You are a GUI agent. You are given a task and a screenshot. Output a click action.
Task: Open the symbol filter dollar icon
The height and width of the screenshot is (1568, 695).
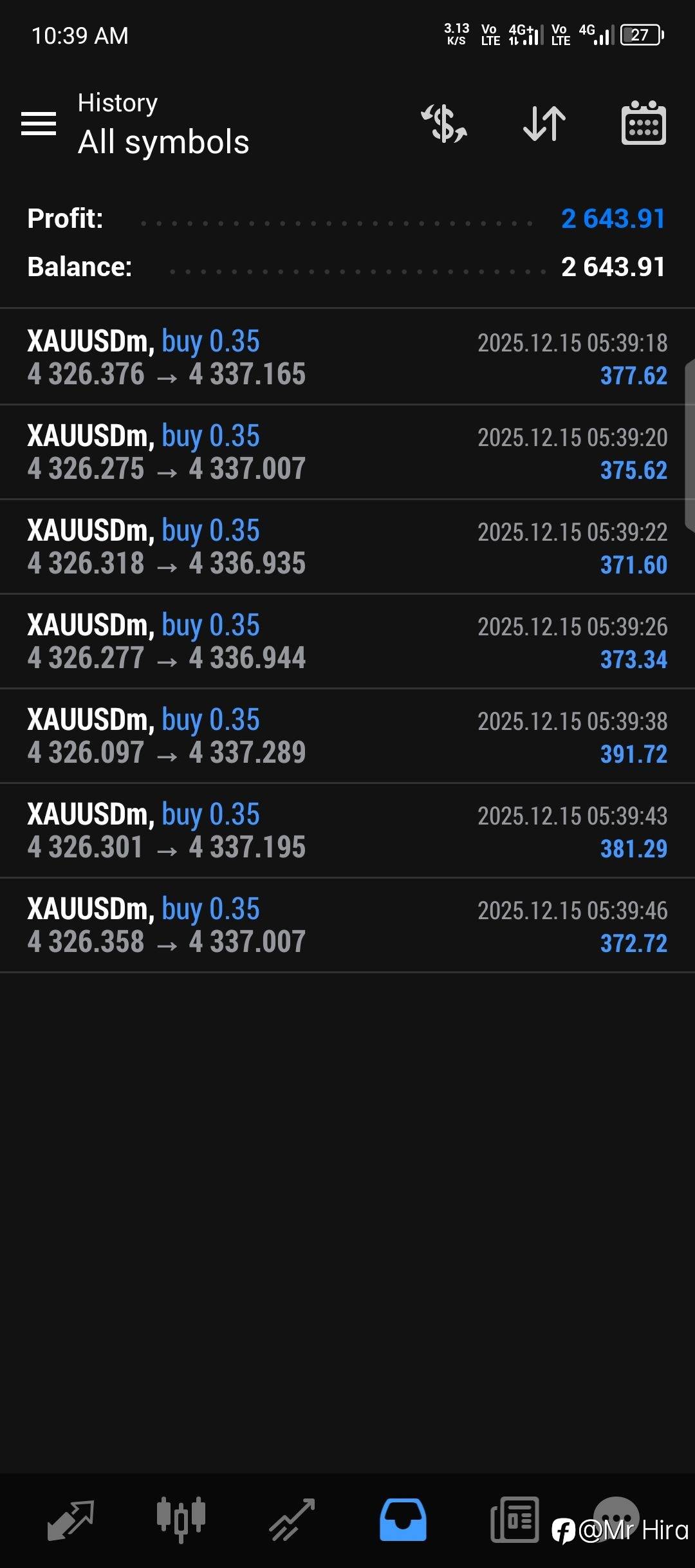click(444, 123)
